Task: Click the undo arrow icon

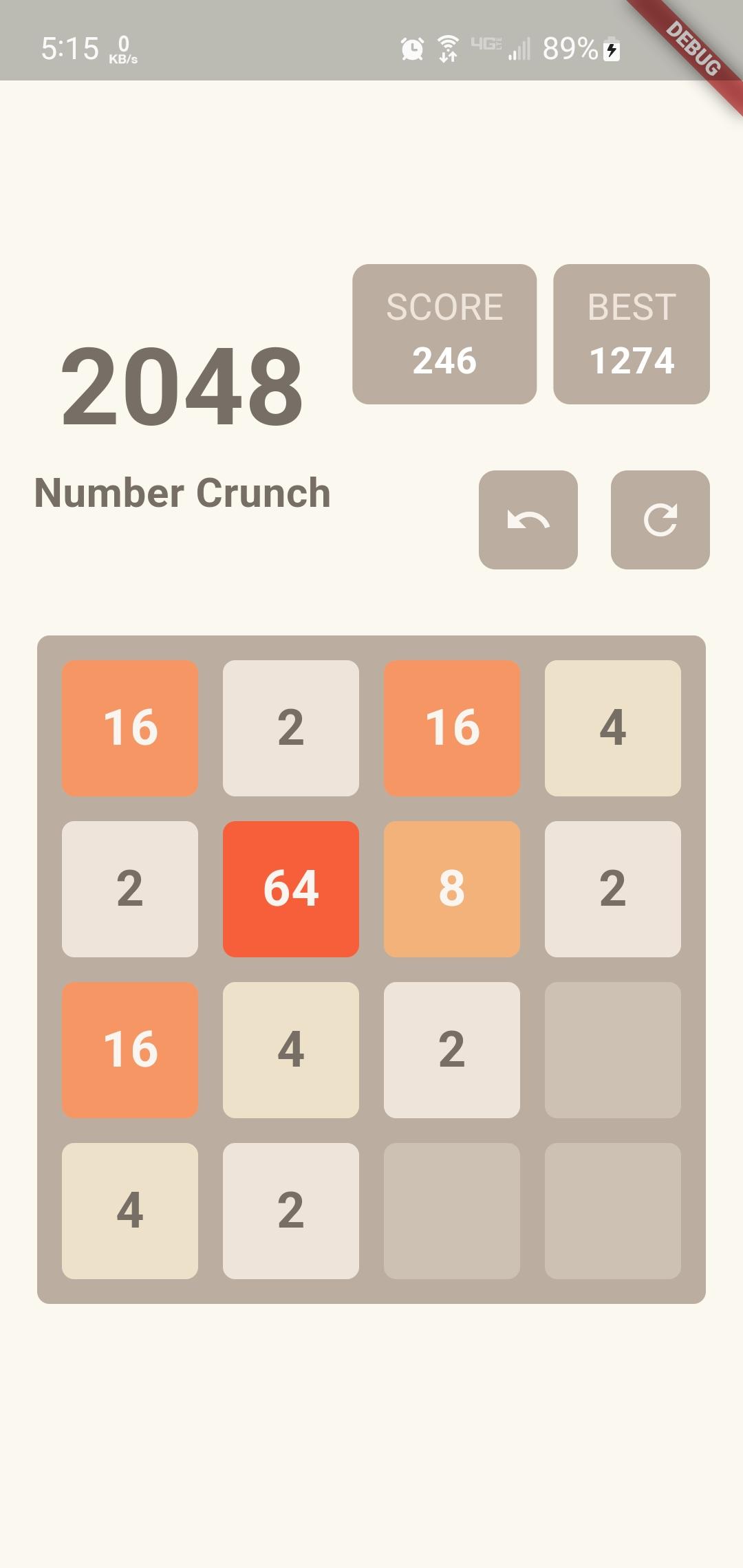Action: 528,521
